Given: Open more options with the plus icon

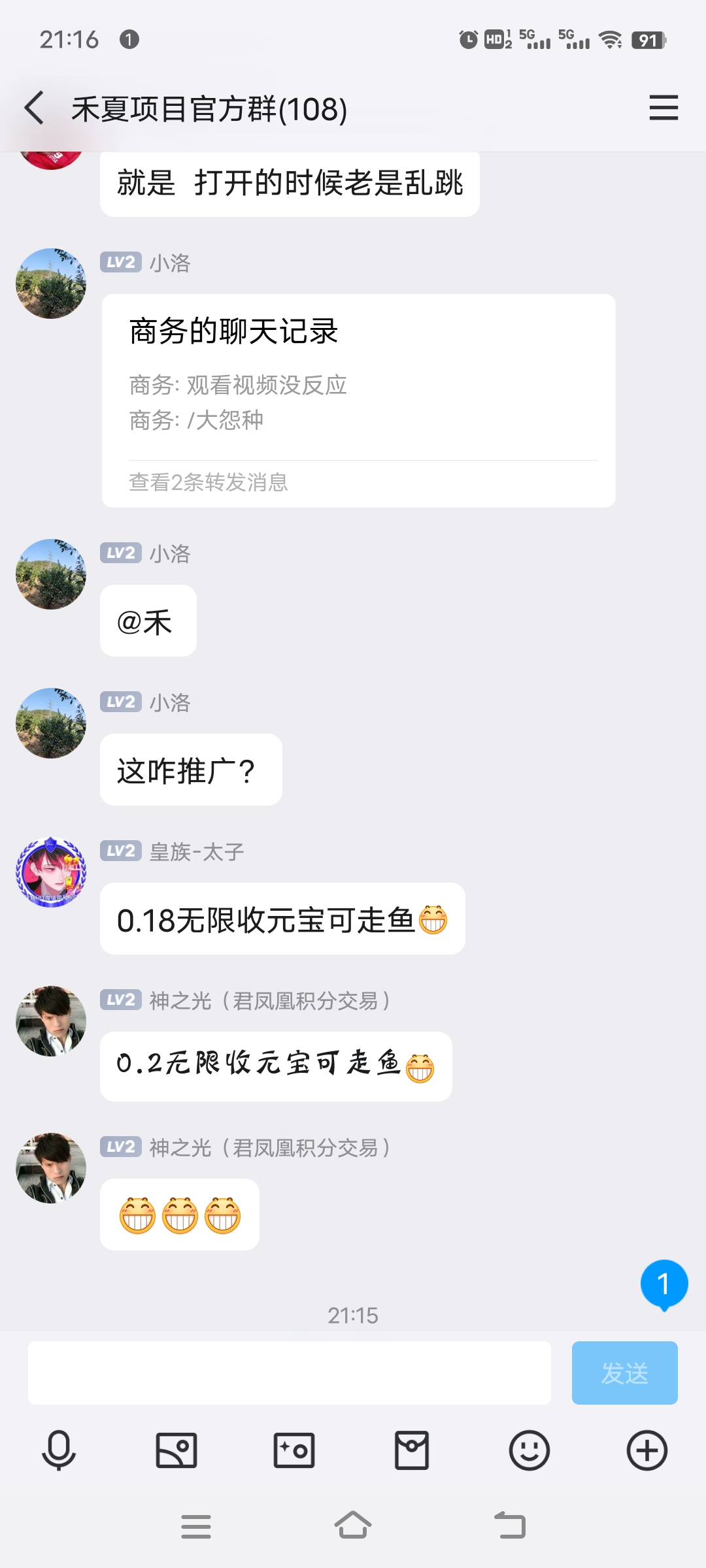Looking at the screenshot, I should 647,1450.
